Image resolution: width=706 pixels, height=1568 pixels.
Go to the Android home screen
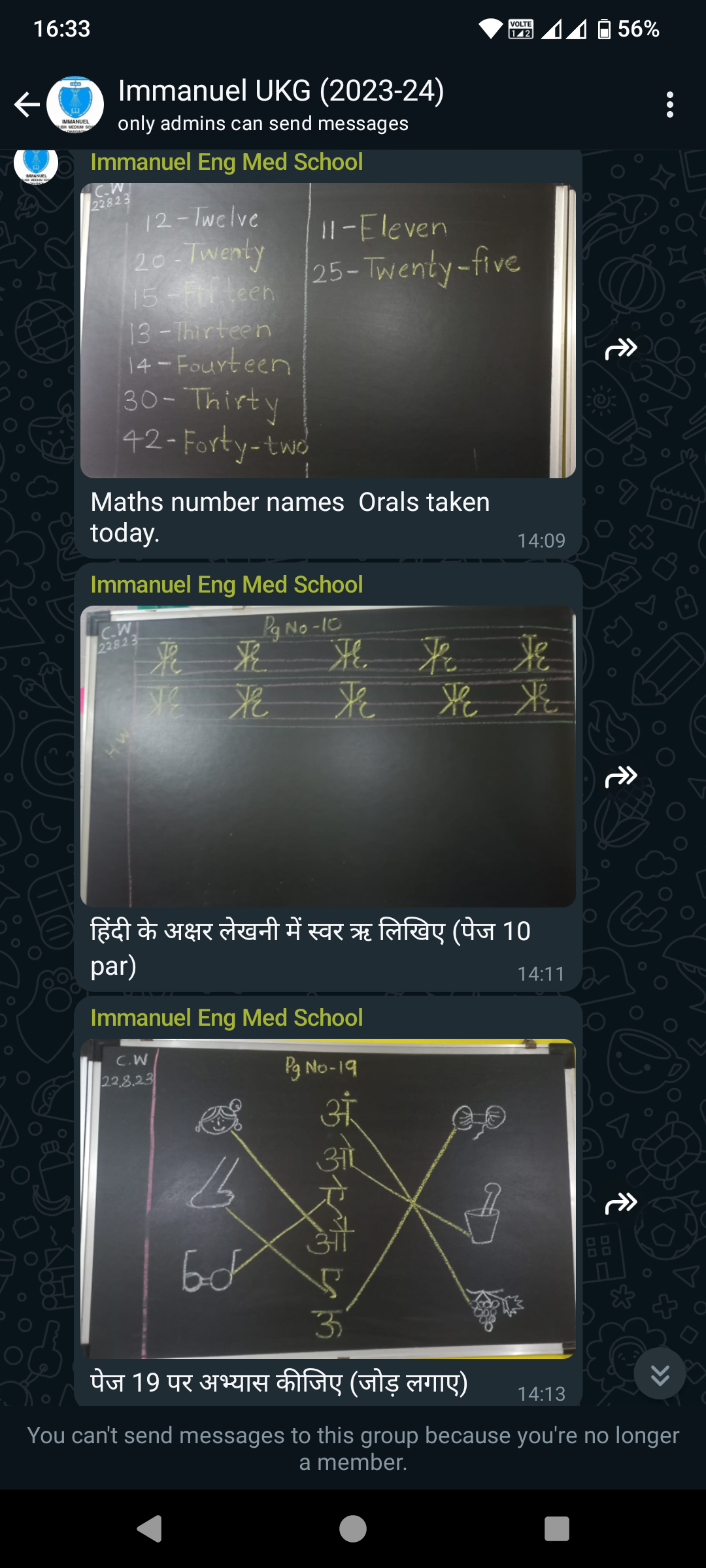353,1529
